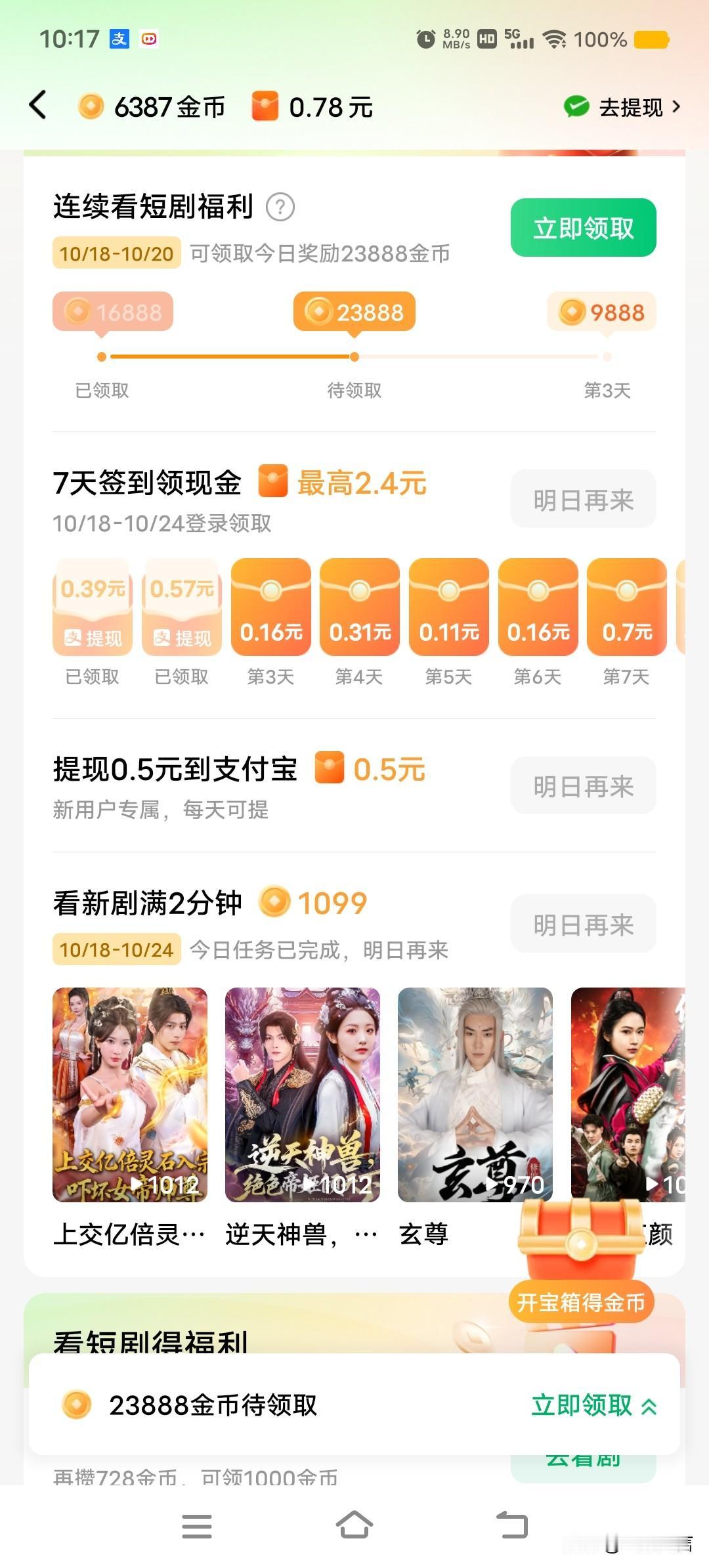Open 去提现 withdrawal page
The width and height of the screenshot is (709, 1568).
622,107
